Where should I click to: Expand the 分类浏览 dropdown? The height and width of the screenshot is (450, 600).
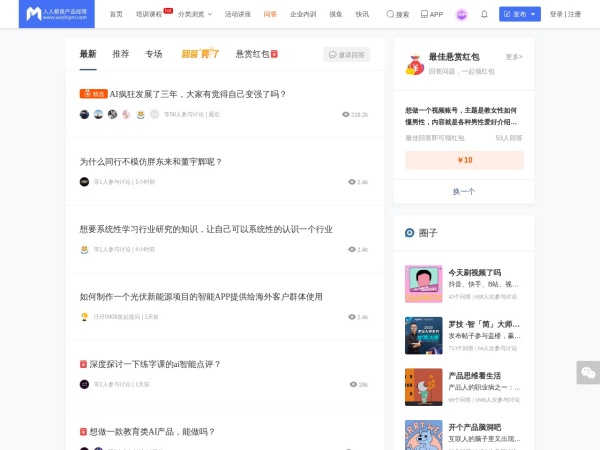pos(194,14)
